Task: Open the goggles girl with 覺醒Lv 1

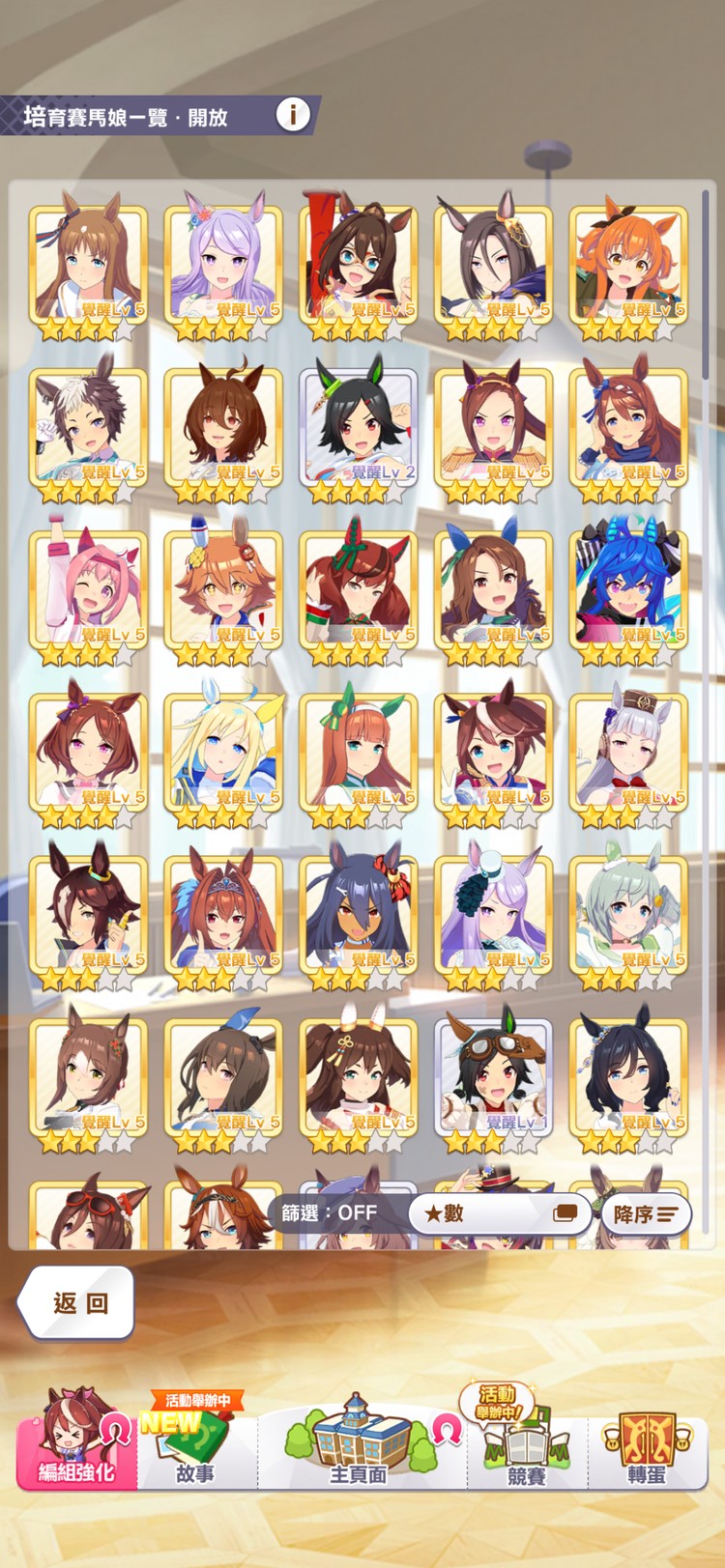Action: [x=493, y=1074]
